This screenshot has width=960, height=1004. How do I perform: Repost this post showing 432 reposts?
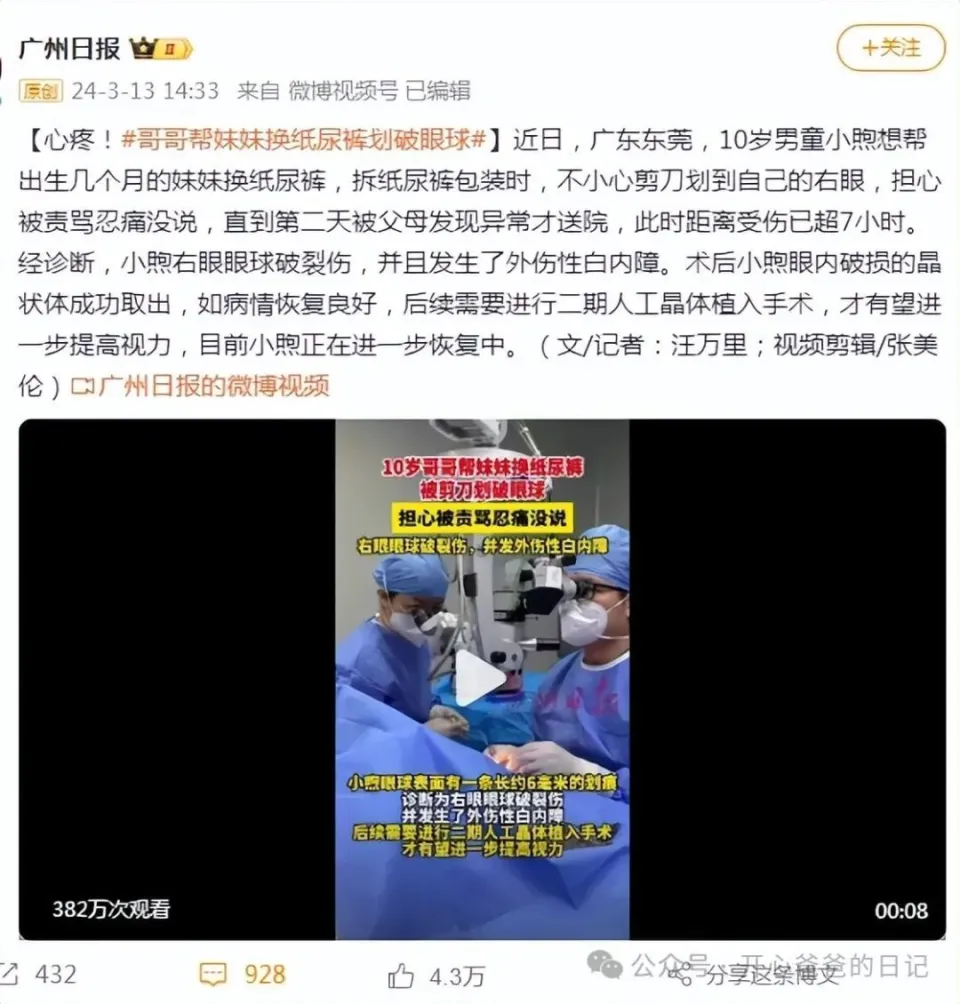pos(40,973)
